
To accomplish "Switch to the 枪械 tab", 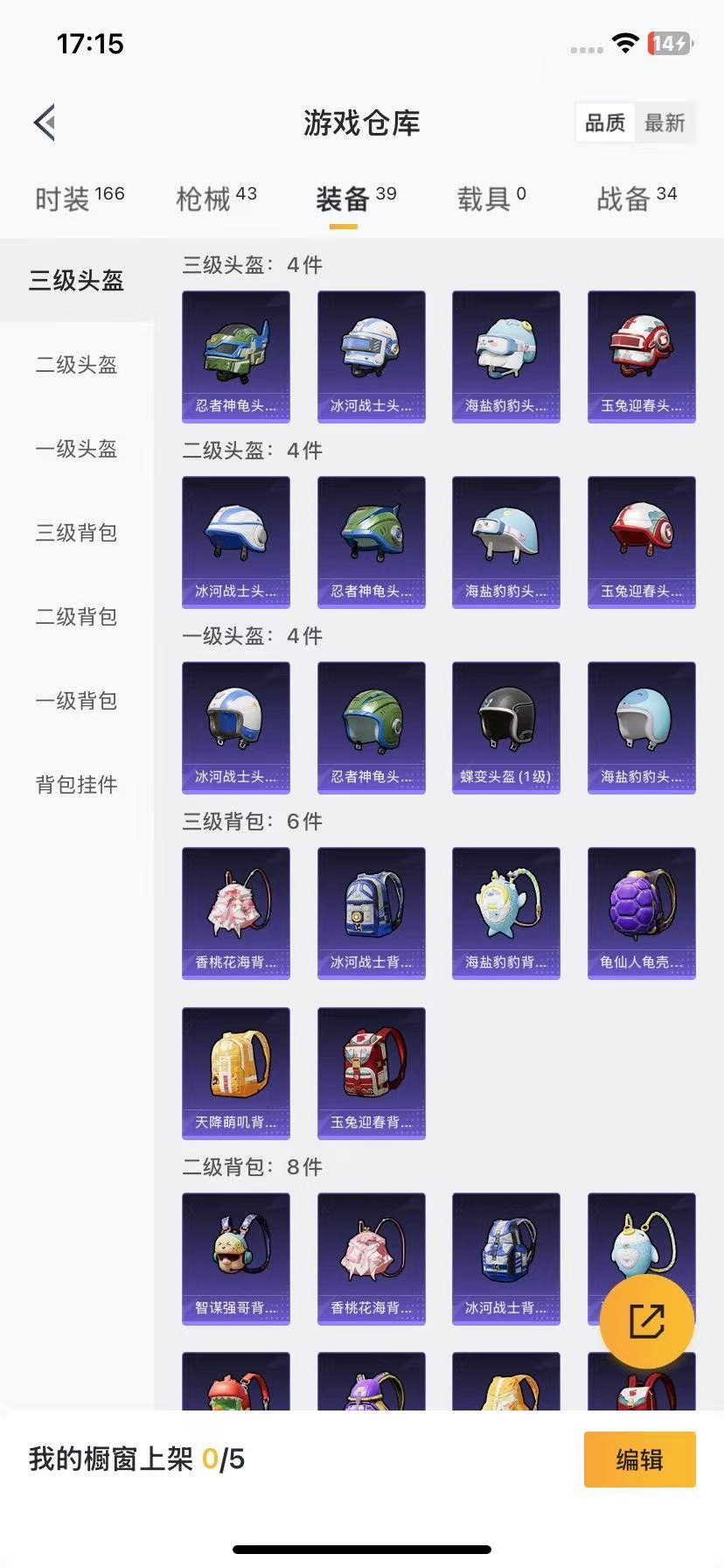I will coord(217,199).
